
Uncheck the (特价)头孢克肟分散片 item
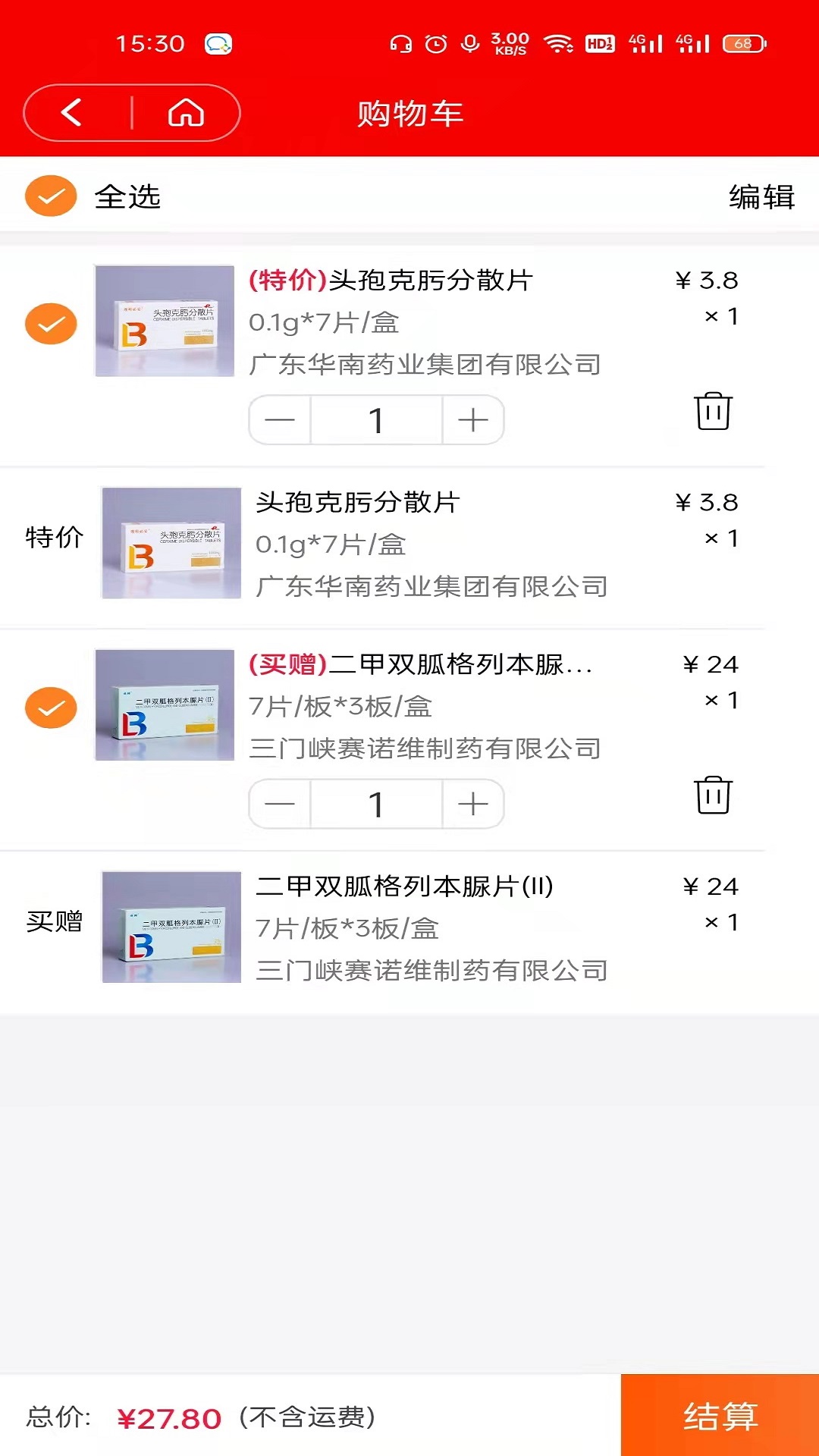coord(50,323)
